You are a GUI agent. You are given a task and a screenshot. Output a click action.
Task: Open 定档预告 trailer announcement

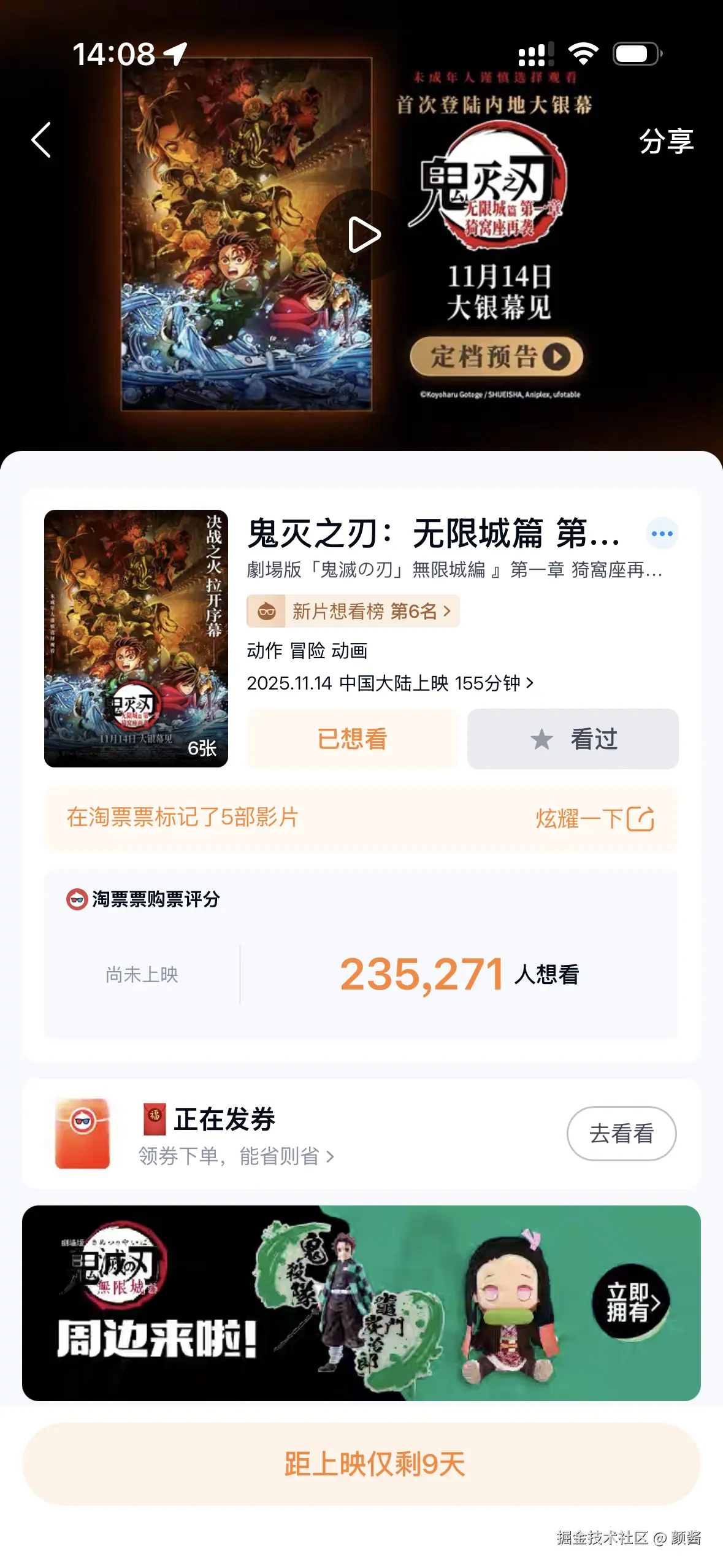tap(498, 356)
